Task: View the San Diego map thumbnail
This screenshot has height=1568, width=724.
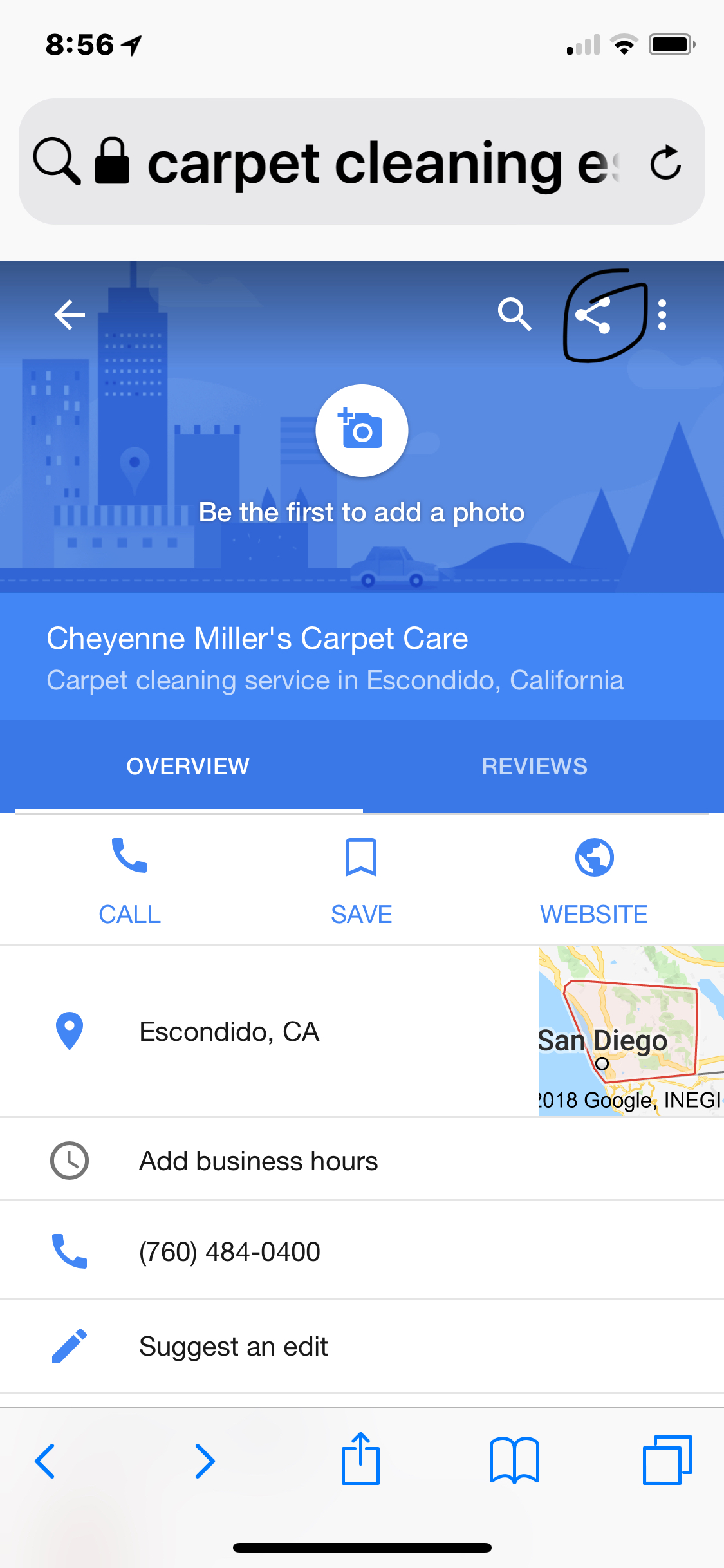Action: coord(631,1031)
